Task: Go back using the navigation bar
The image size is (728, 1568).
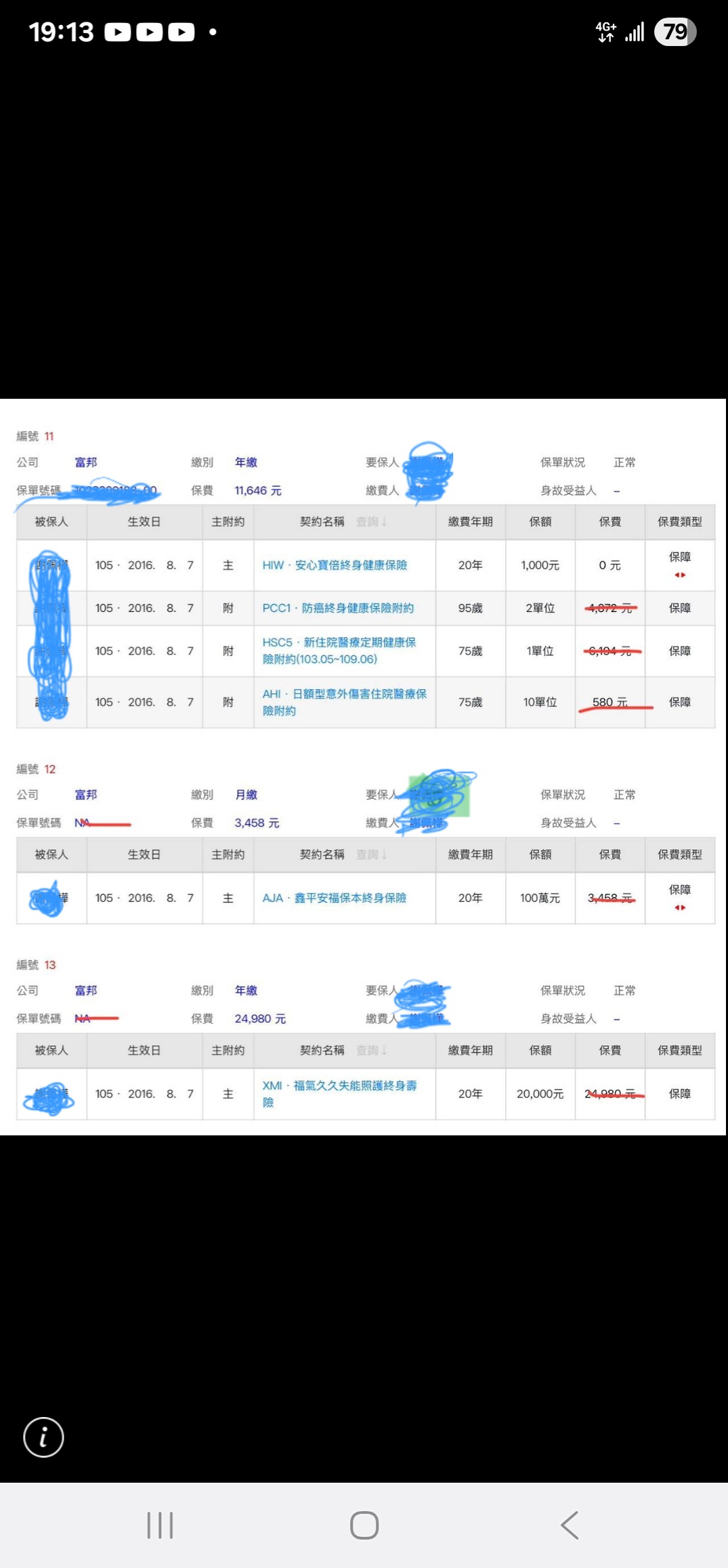Action: coord(569,1525)
